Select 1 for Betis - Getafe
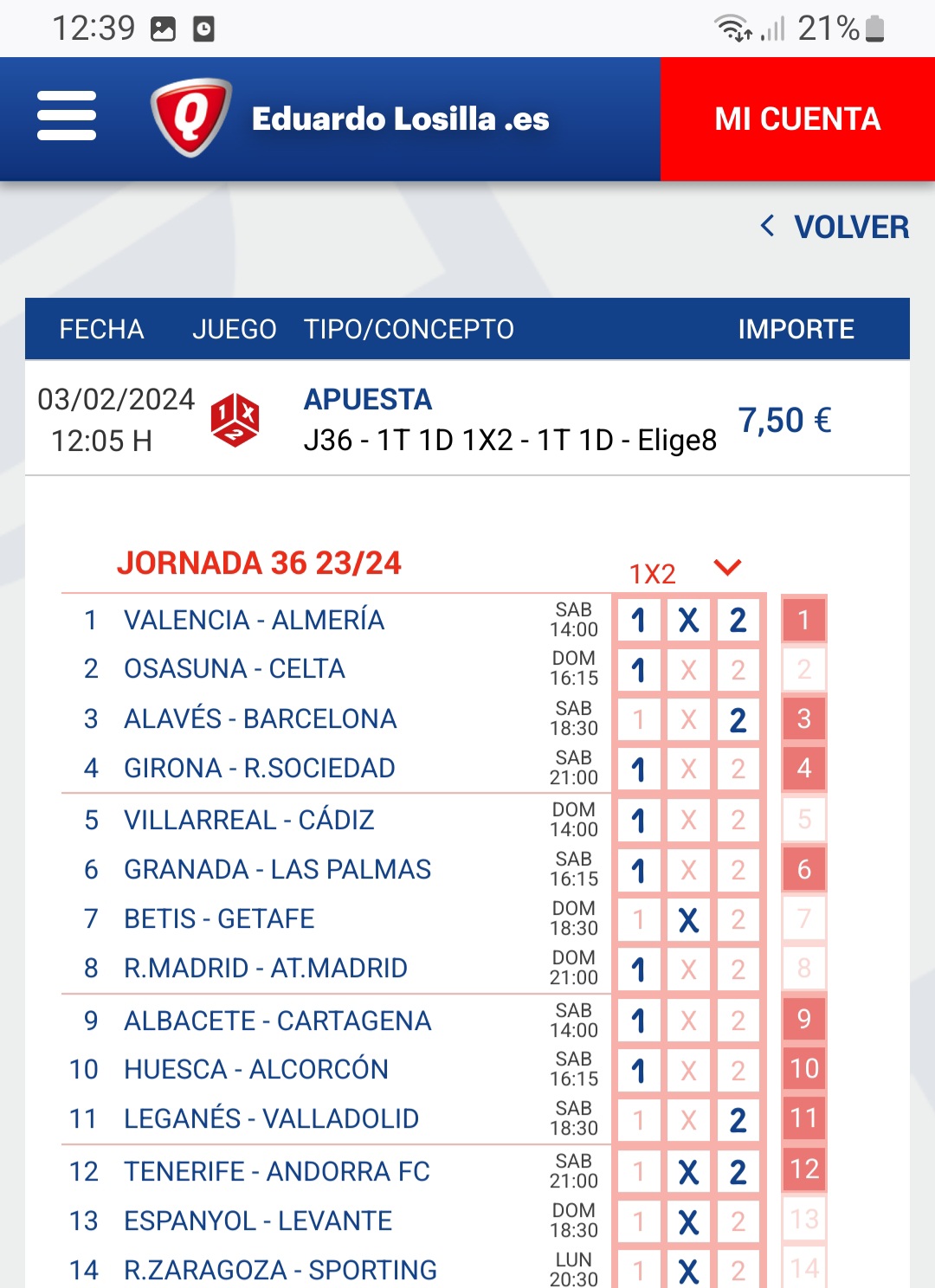The image size is (935, 1288). click(639, 919)
